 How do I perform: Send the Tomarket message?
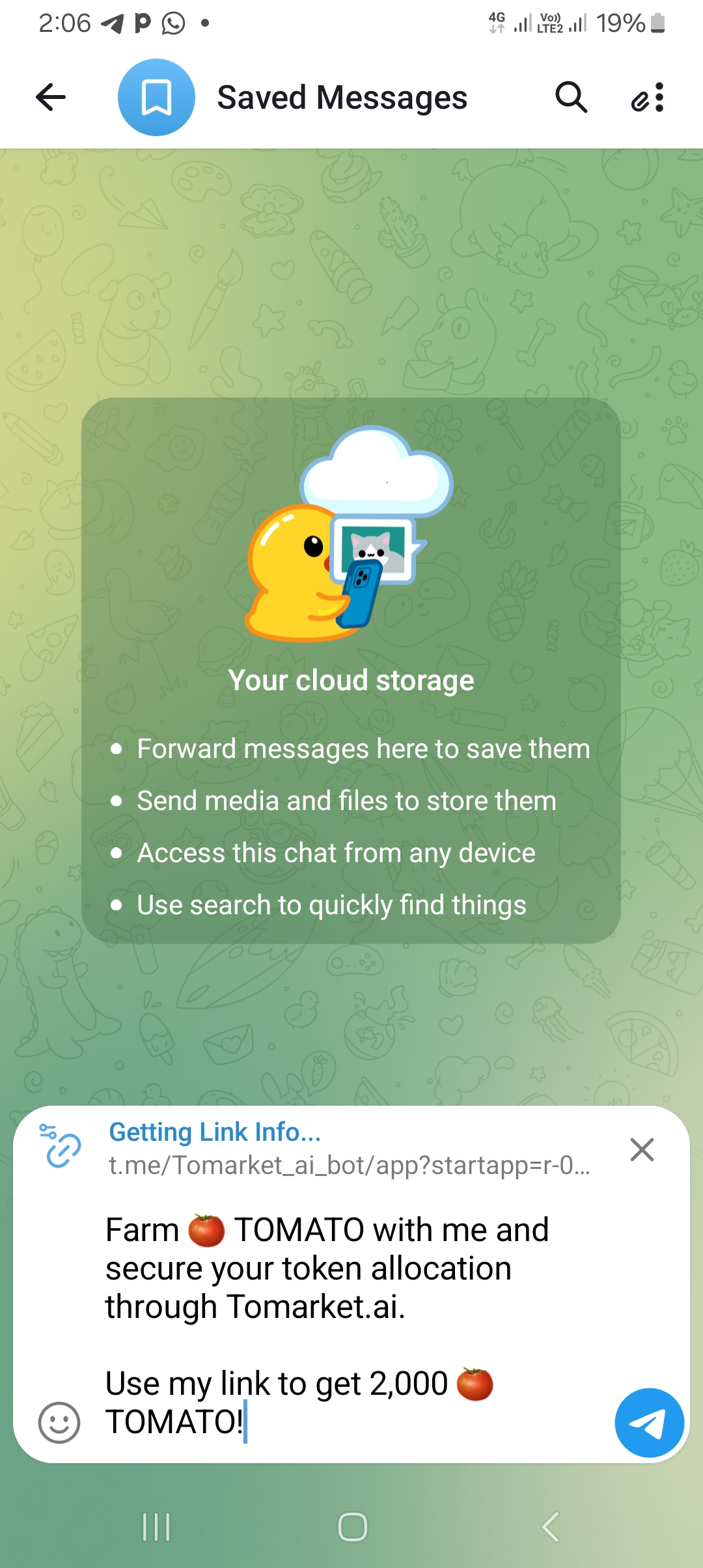(x=649, y=1422)
